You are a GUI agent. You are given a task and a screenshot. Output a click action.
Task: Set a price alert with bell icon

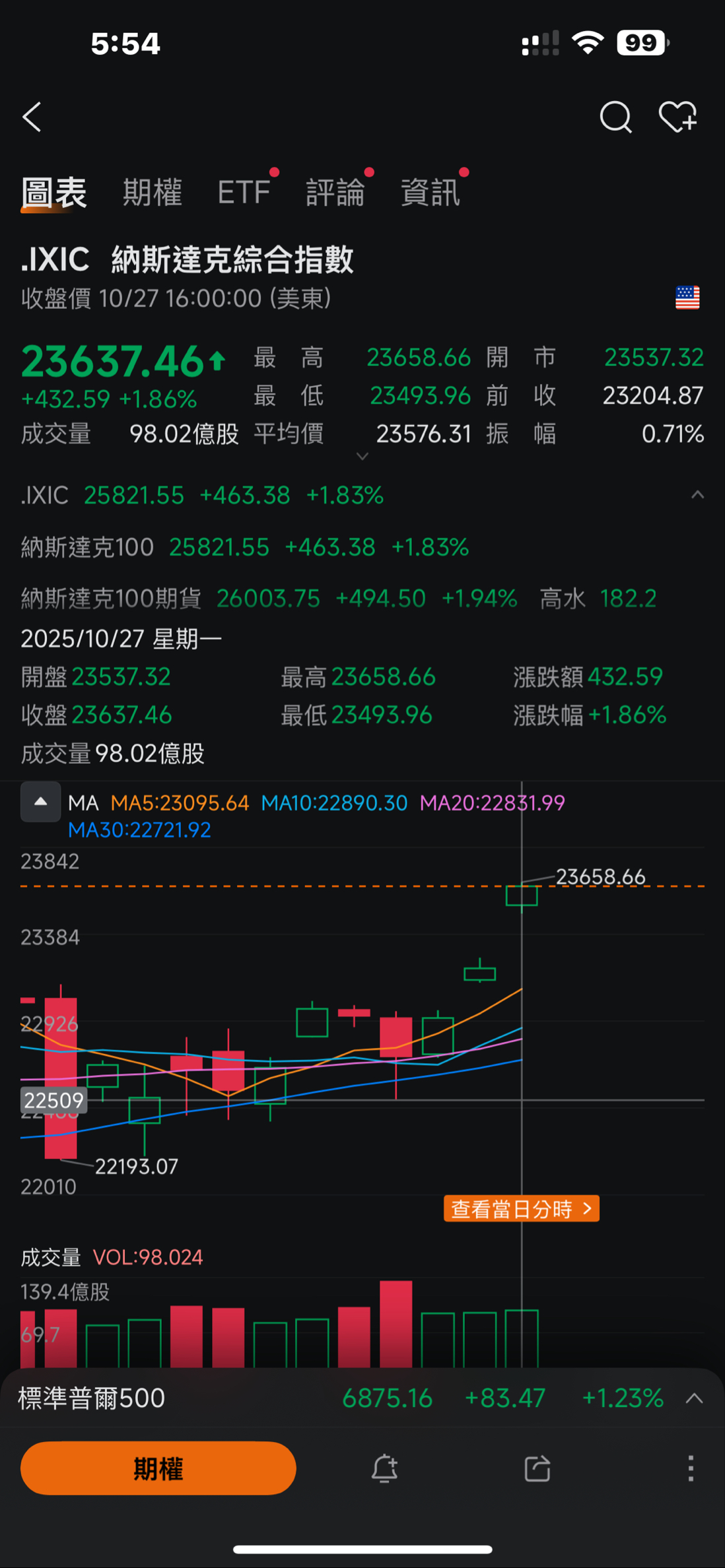click(384, 1469)
